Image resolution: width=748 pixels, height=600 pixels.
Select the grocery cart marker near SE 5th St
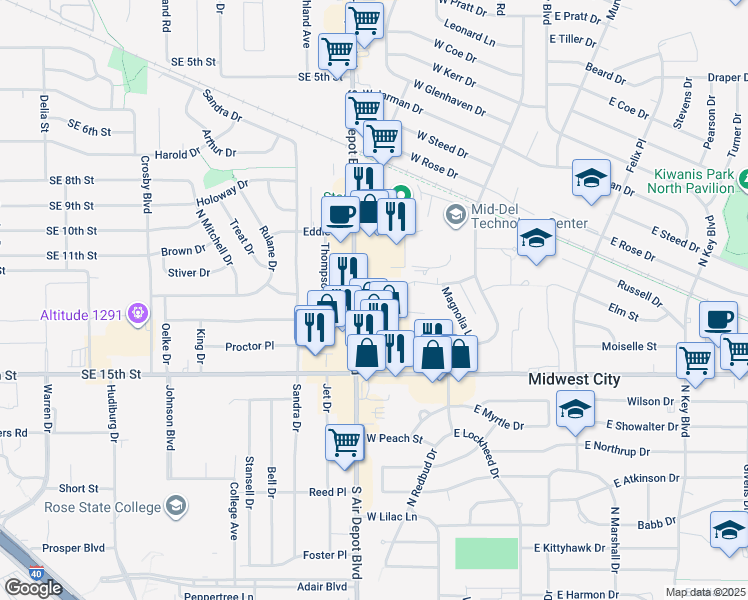tap(337, 51)
